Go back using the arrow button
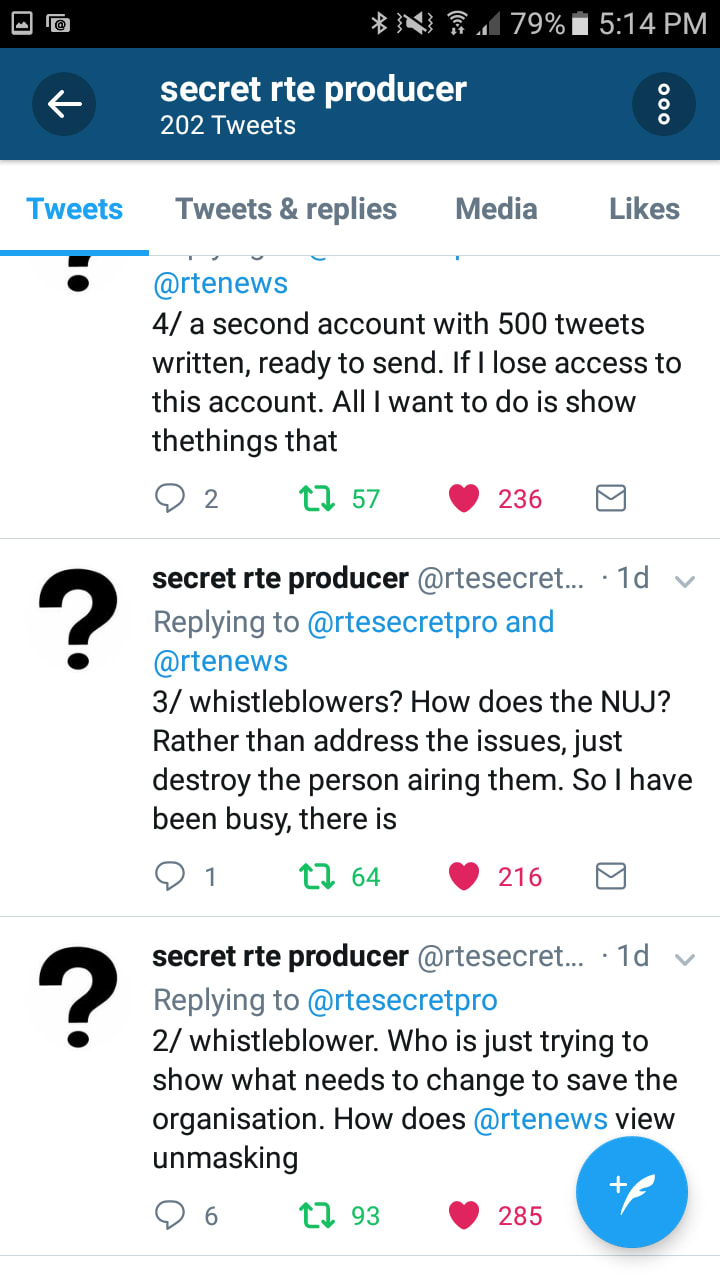Viewport: 720px width, 1280px height. [64, 104]
